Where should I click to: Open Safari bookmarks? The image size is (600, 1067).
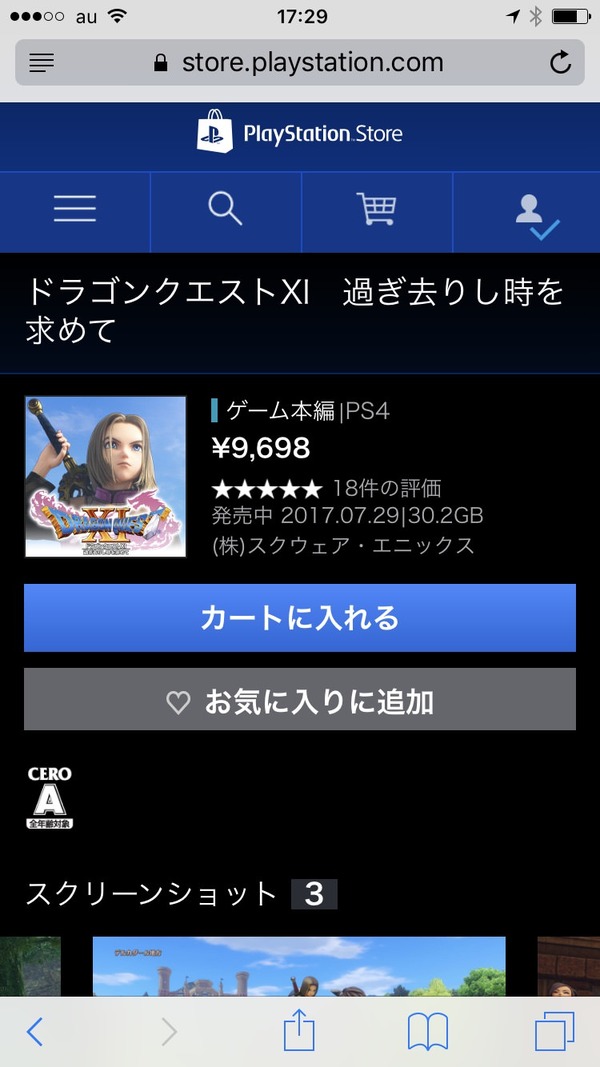click(428, 1032)
